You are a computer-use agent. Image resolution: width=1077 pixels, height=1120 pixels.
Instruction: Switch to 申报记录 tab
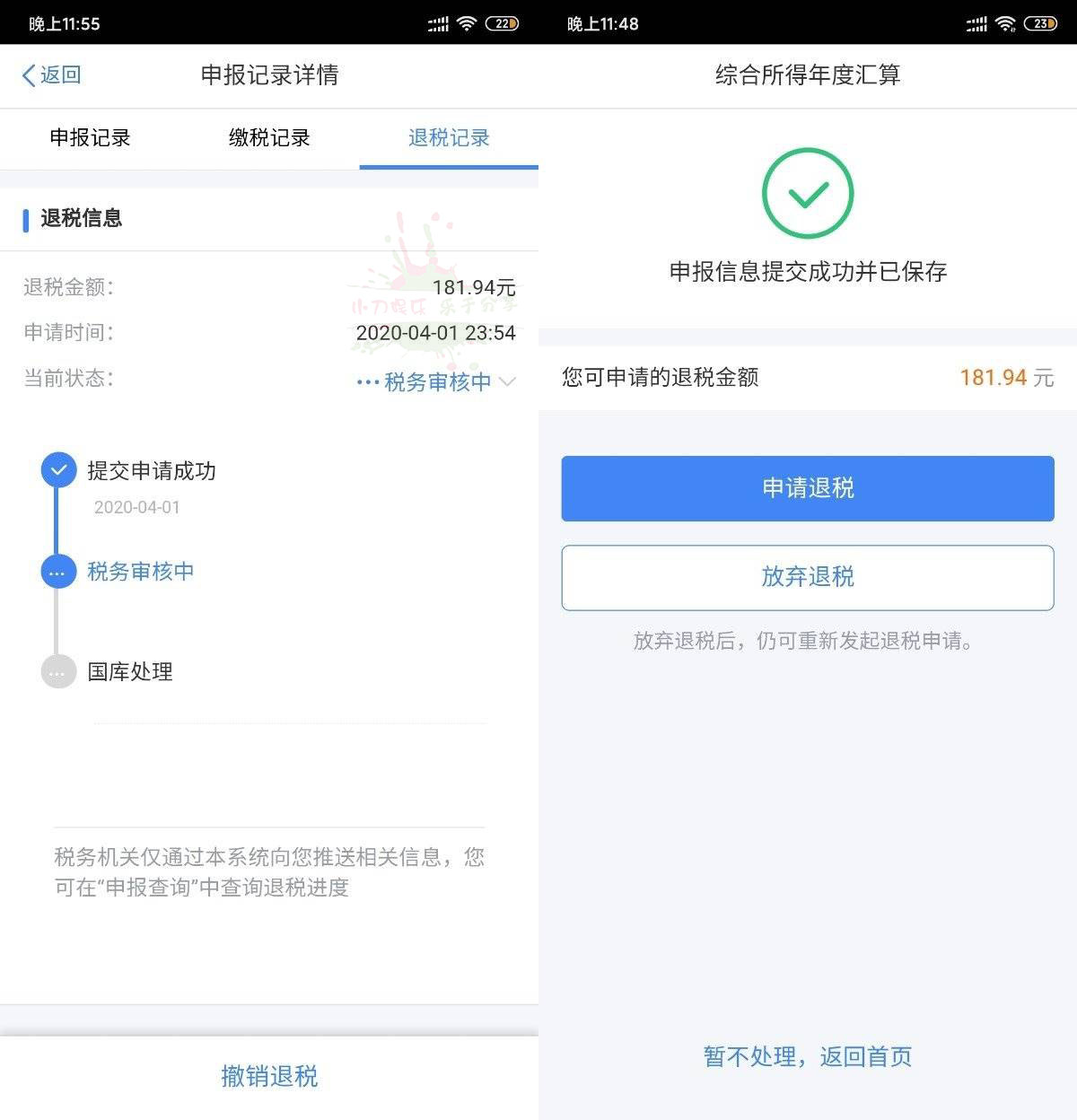point(90,137)
